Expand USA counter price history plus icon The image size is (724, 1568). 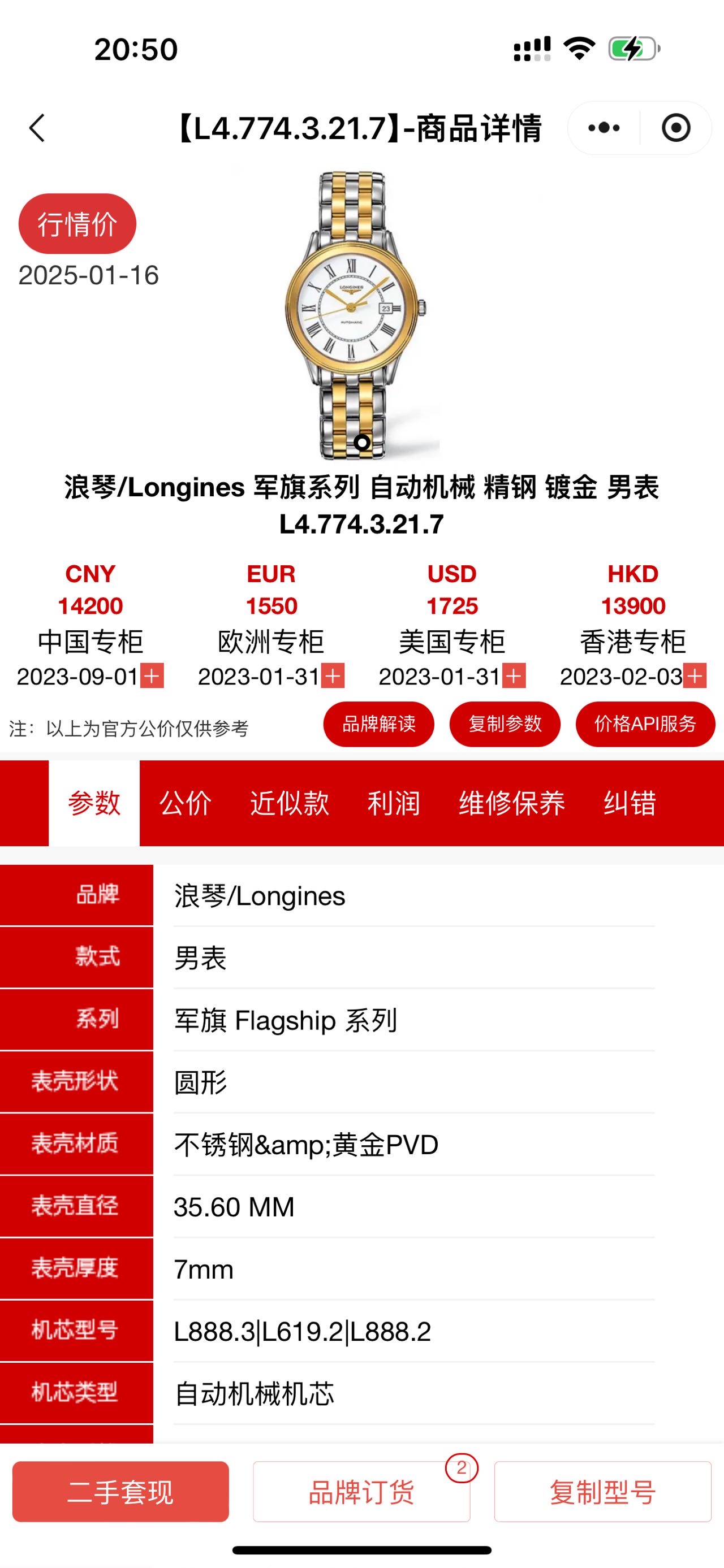coord(514,676)
